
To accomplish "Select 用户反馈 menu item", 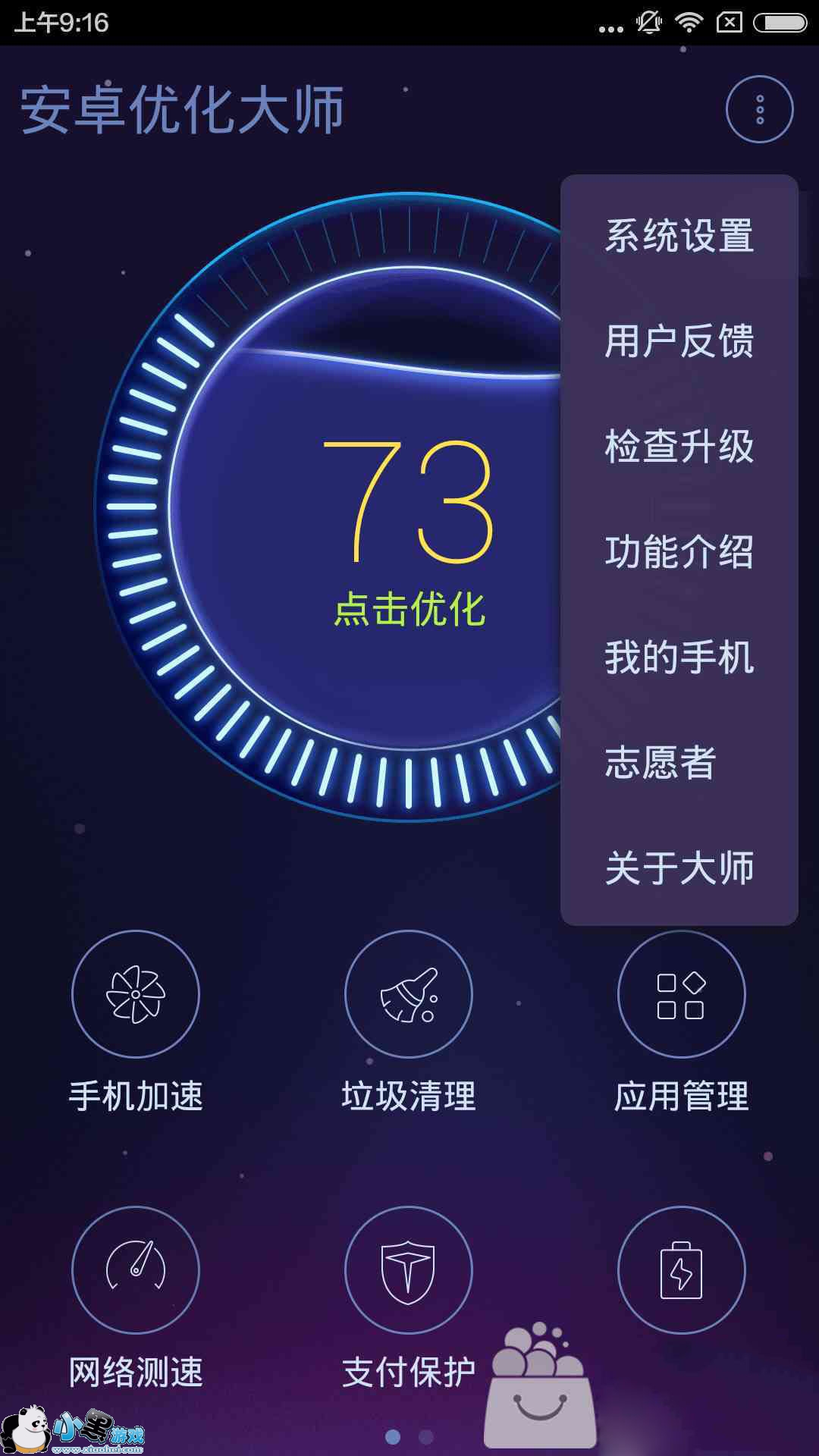I will 679,341.
